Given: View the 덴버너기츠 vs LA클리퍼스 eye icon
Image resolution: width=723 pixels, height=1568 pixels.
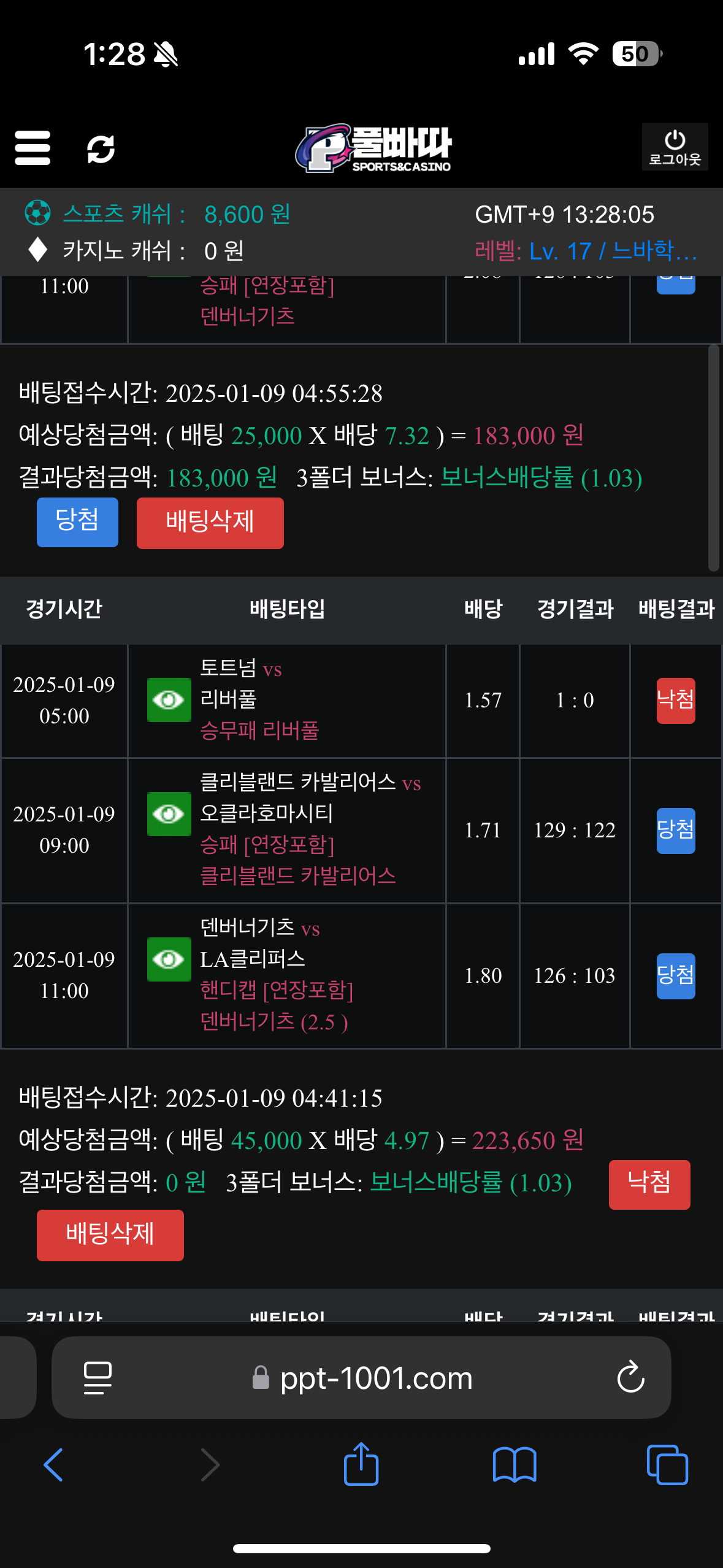Looking at the screenshot, I should (169, 959).
